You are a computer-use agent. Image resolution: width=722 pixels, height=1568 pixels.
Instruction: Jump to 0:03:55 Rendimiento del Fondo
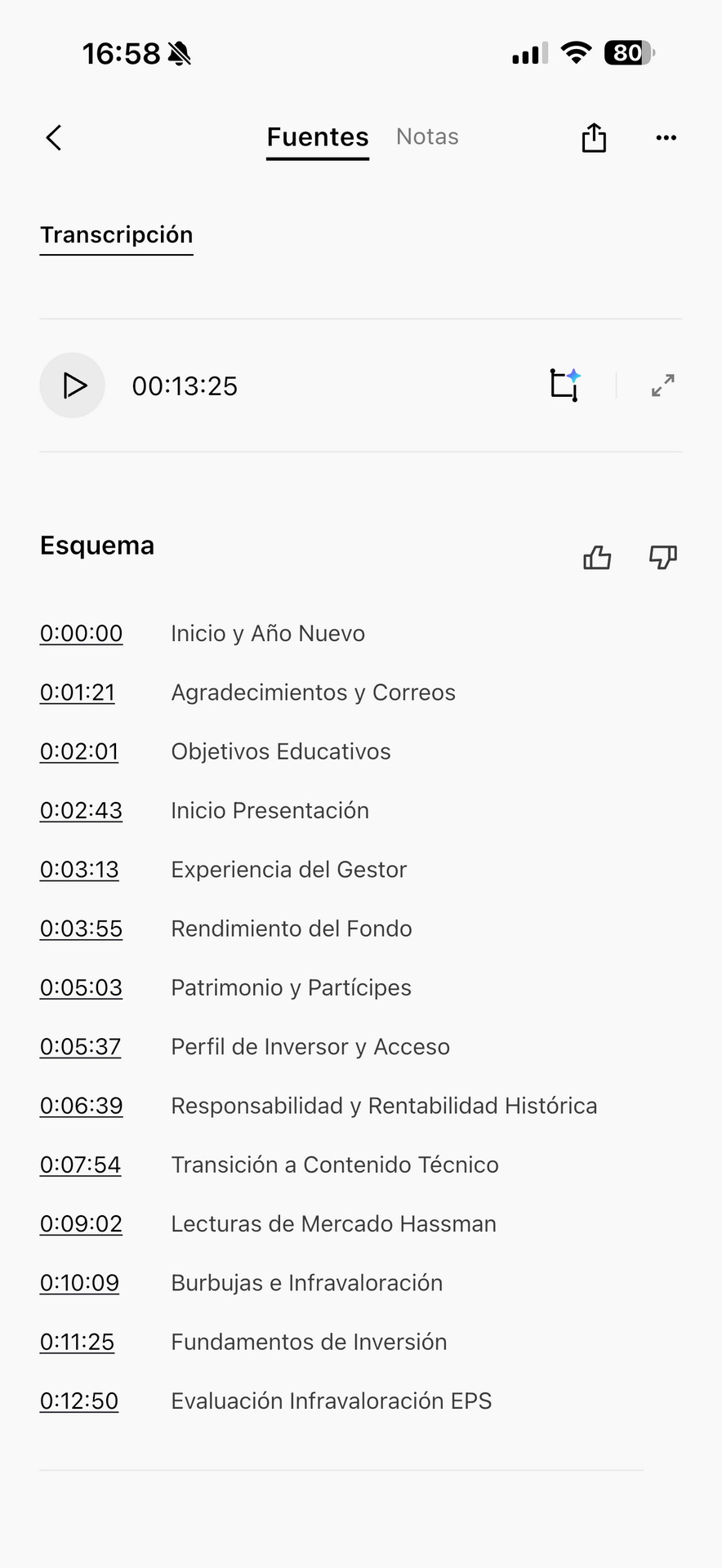[82, 929]
